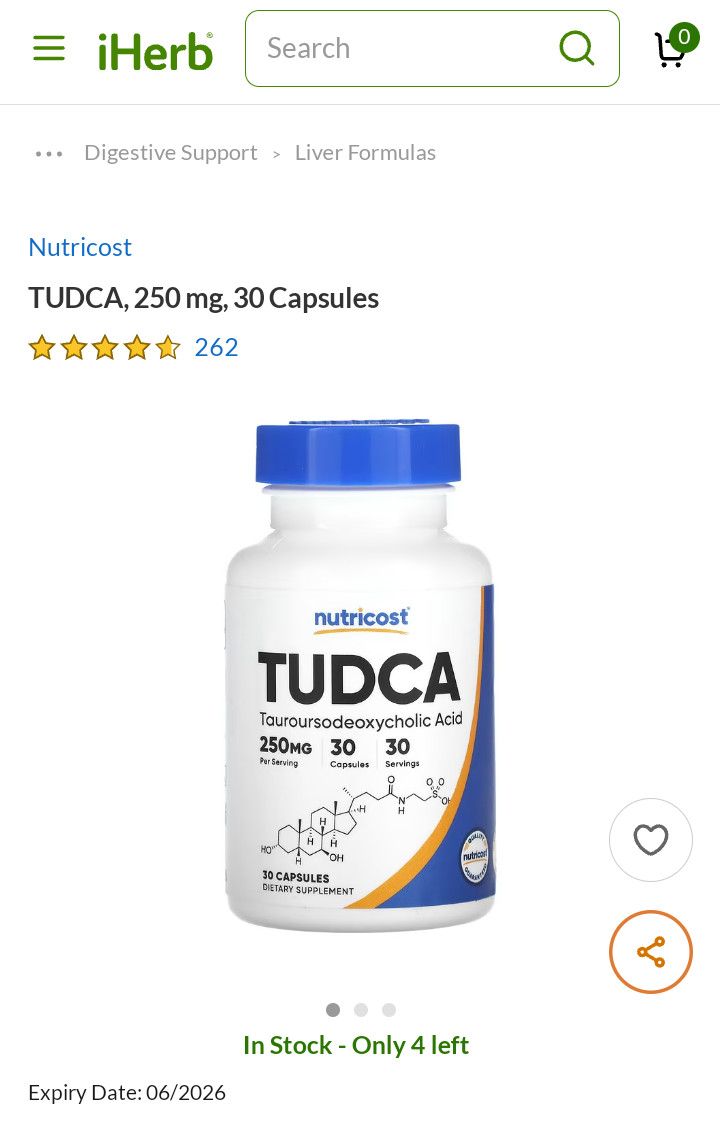Submit search with magnifier icon
The height and width of the screenshot is (1123, 720).
tap(576, 48)
